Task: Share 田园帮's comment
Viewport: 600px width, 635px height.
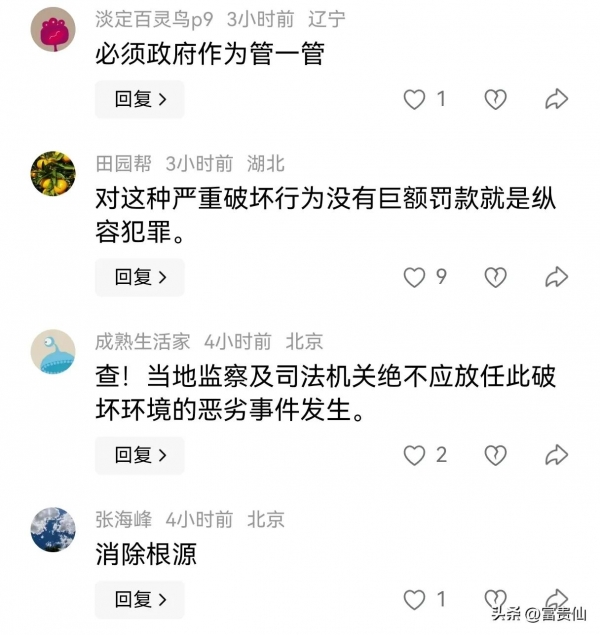Action: pos(556,277)
